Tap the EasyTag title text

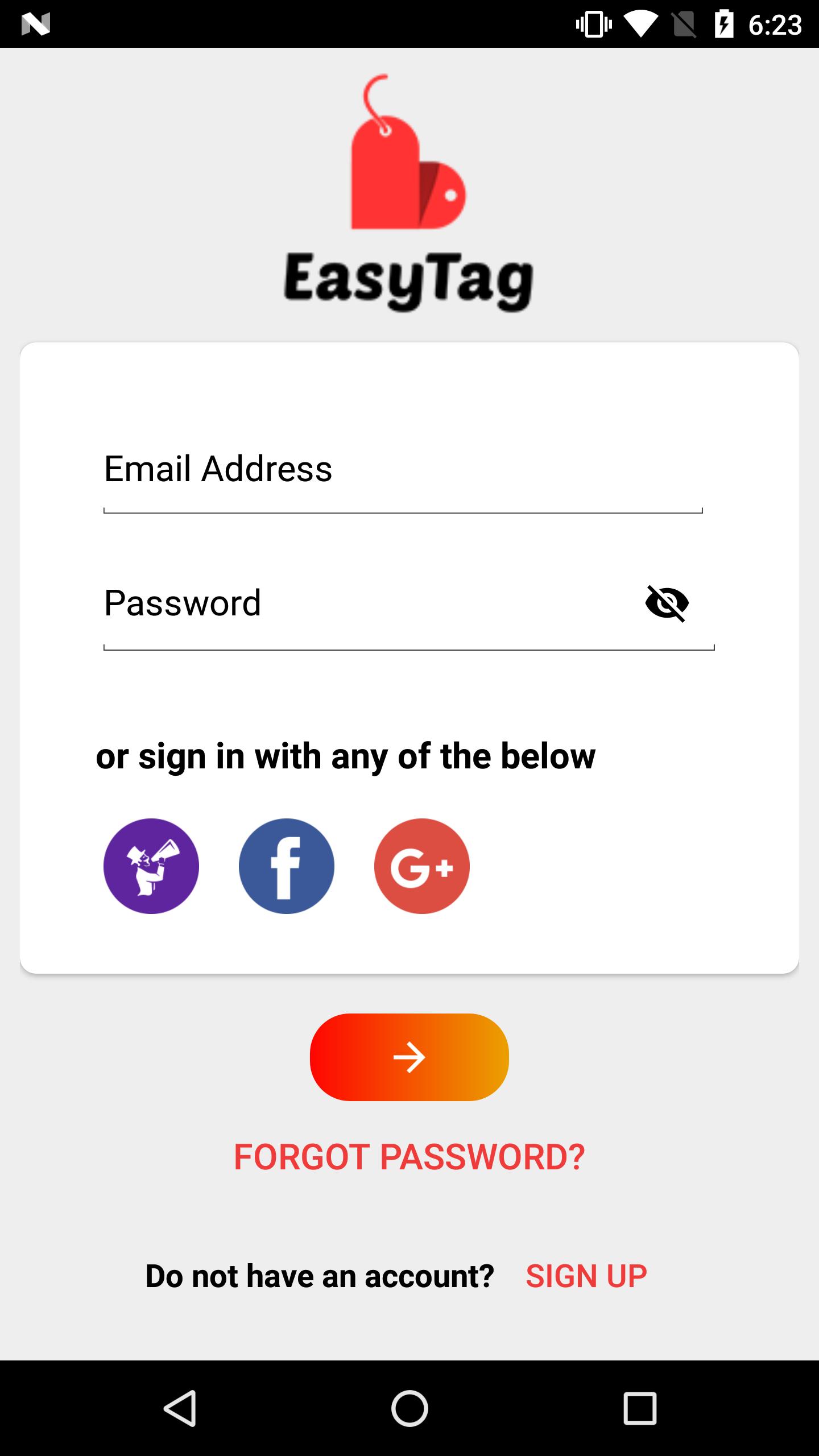(409, 281)
